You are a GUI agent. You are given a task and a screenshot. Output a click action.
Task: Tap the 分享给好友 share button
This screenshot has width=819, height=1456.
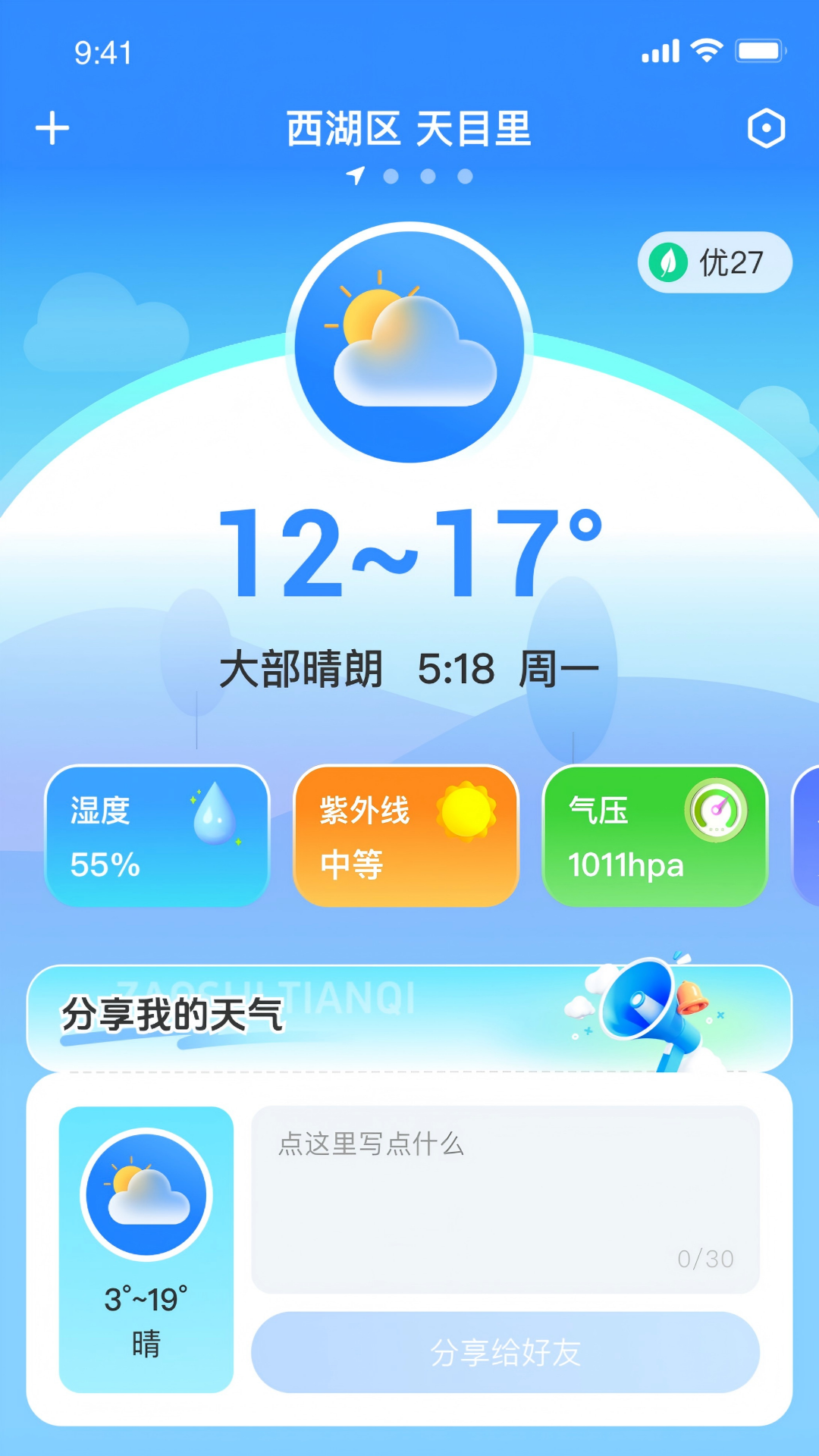pyautogui.click(x=506, y=1354)
